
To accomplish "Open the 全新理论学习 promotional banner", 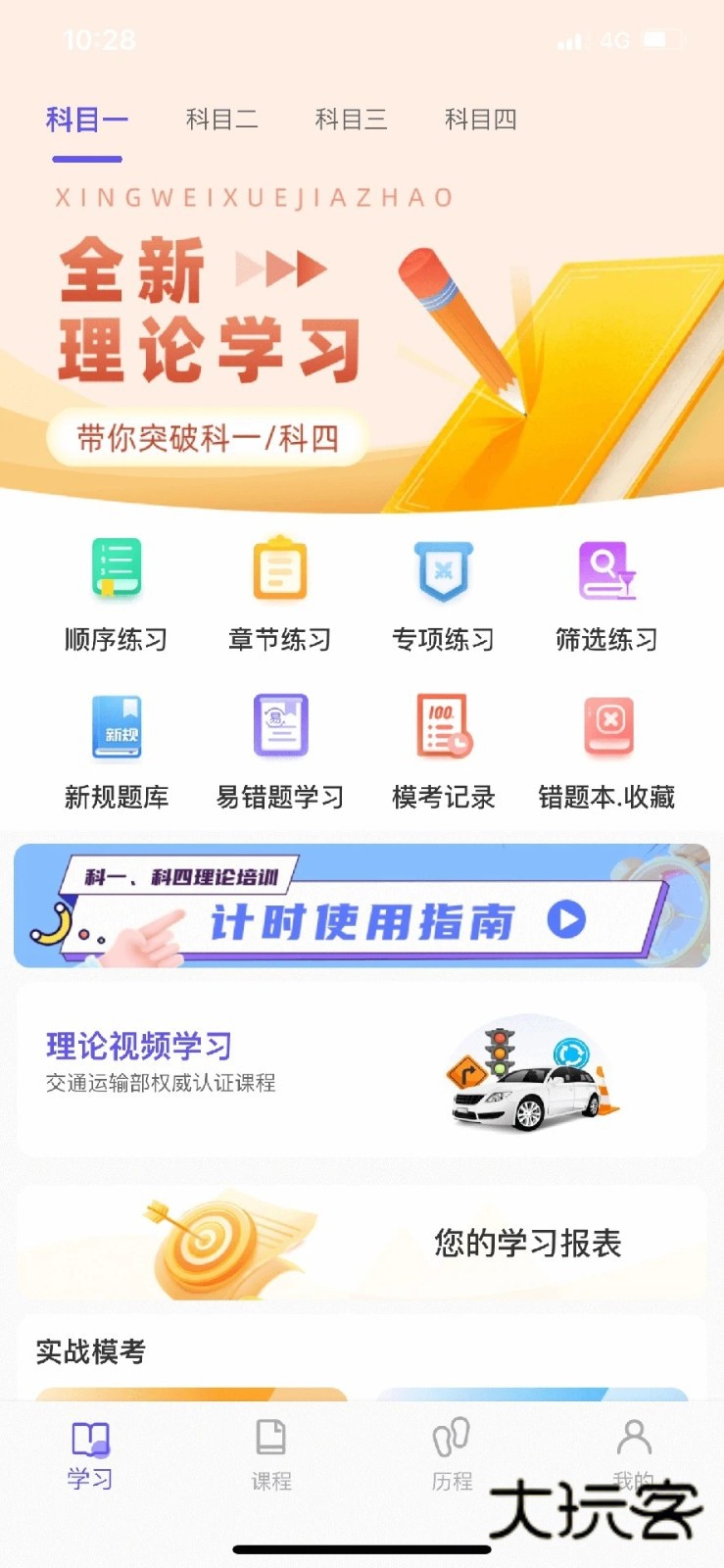I will click(362, 333).
